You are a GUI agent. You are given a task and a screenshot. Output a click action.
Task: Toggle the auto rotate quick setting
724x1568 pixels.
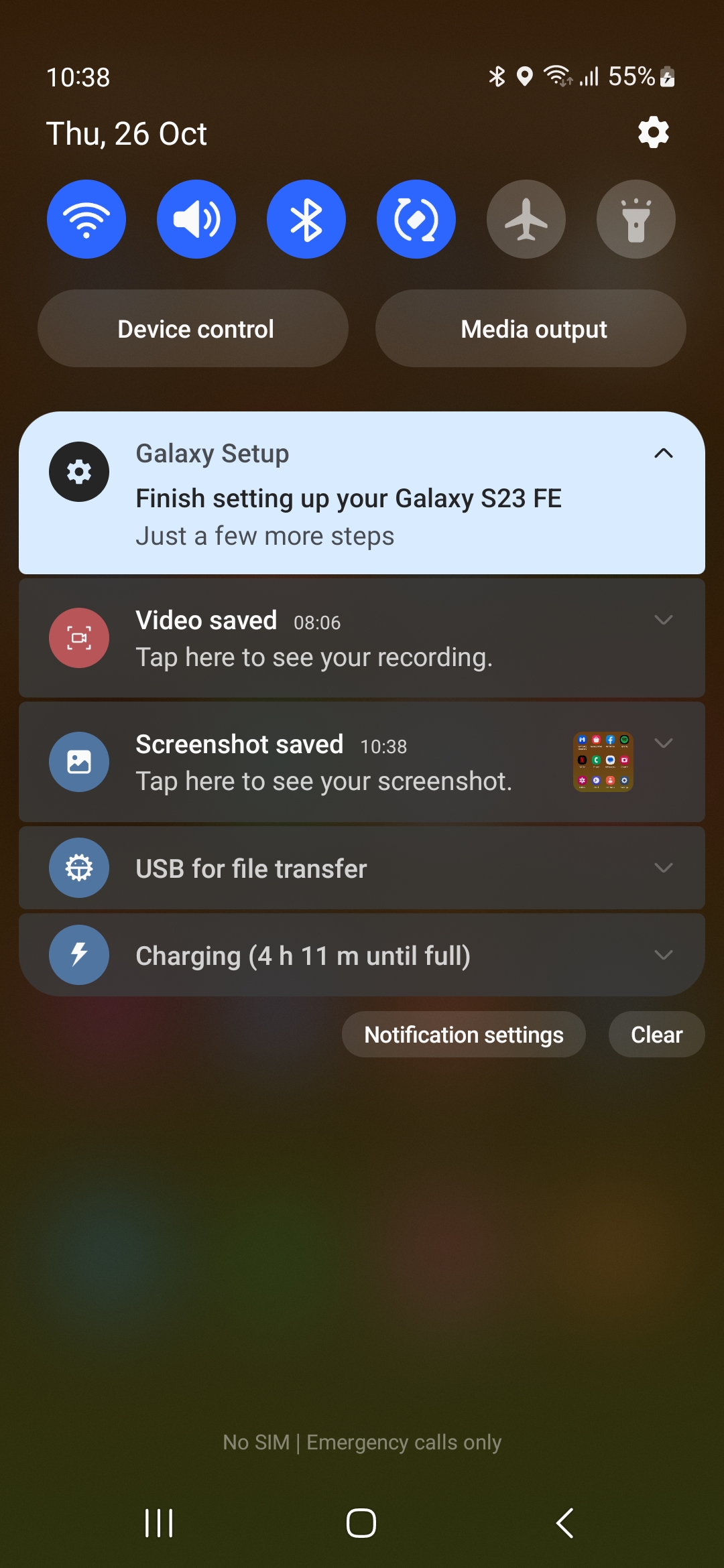[416, 219]
